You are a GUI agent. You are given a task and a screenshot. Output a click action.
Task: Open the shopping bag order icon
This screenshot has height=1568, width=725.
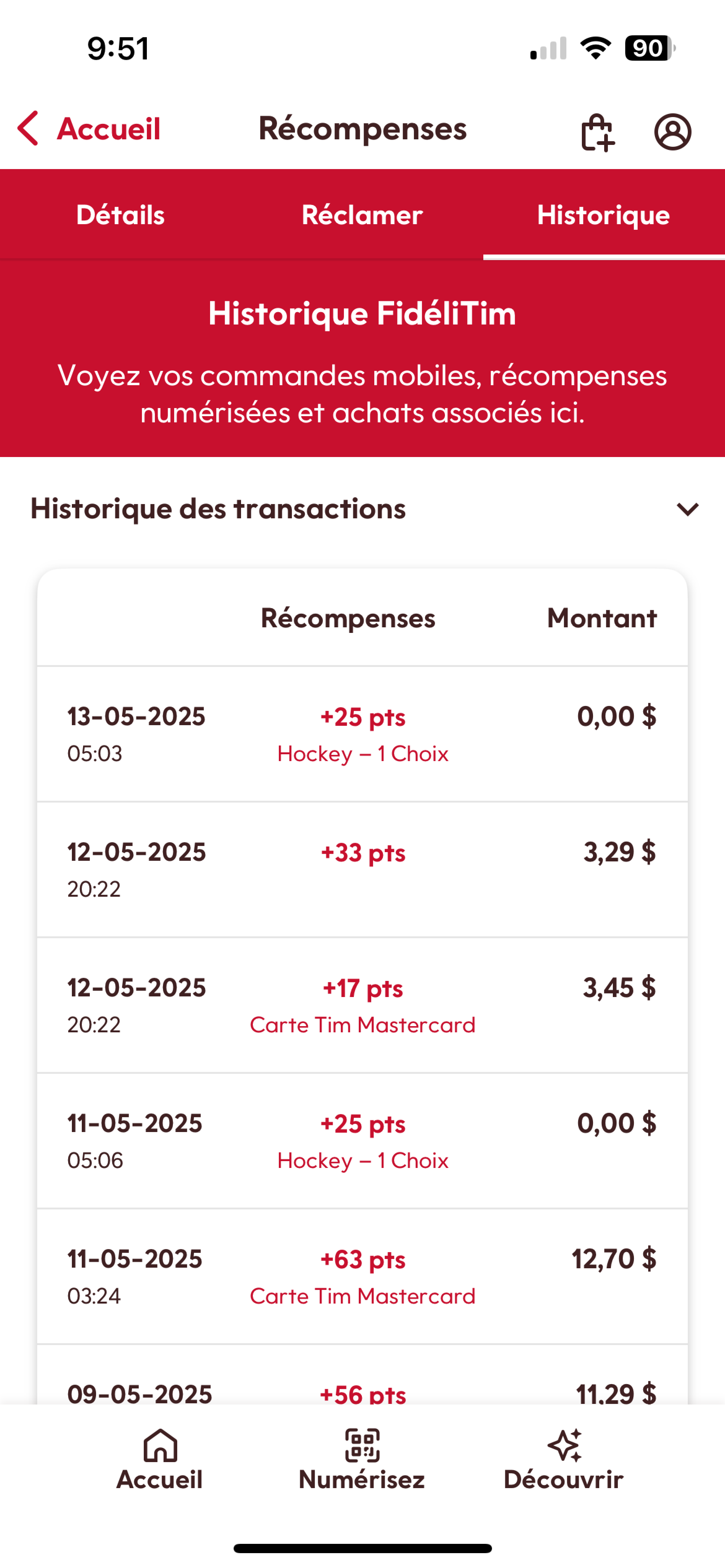(x=597, y=132)
